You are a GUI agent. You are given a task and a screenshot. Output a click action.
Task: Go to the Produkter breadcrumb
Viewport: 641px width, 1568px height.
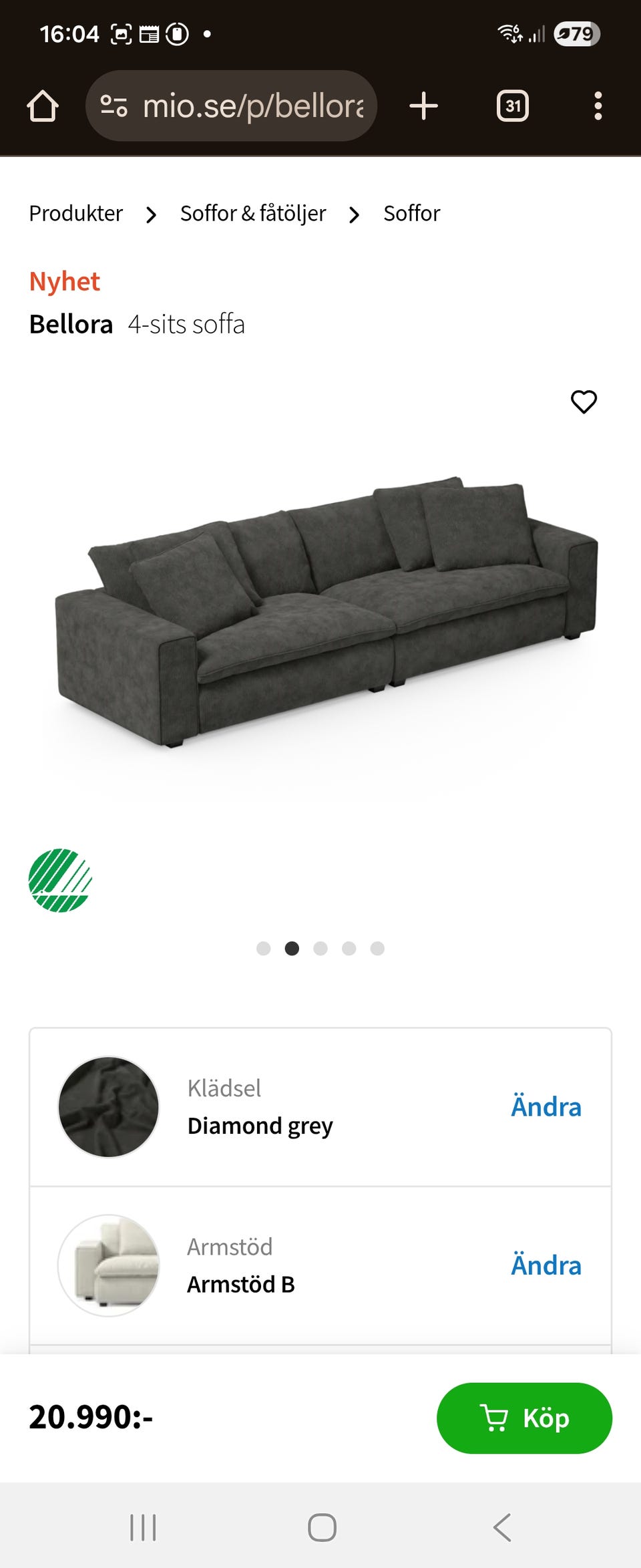tap(76, 214)
